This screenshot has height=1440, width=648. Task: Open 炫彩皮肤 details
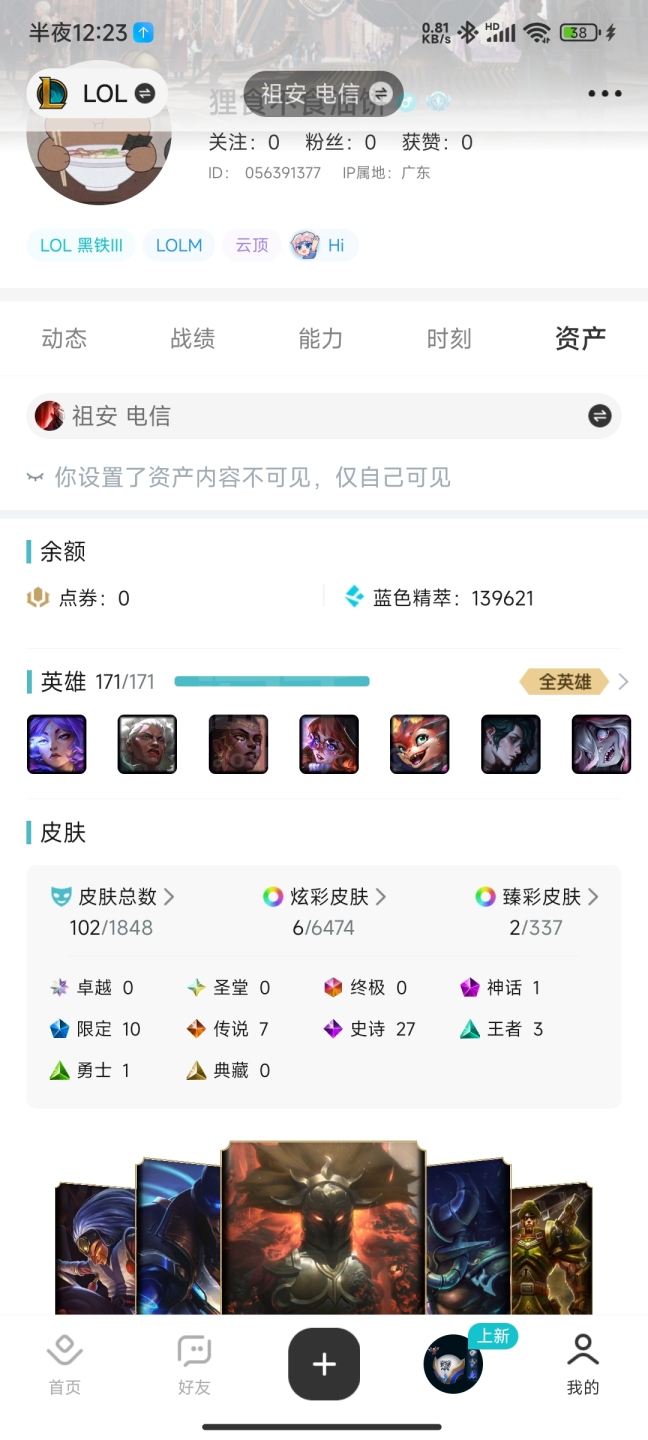[x=325, y=897]
